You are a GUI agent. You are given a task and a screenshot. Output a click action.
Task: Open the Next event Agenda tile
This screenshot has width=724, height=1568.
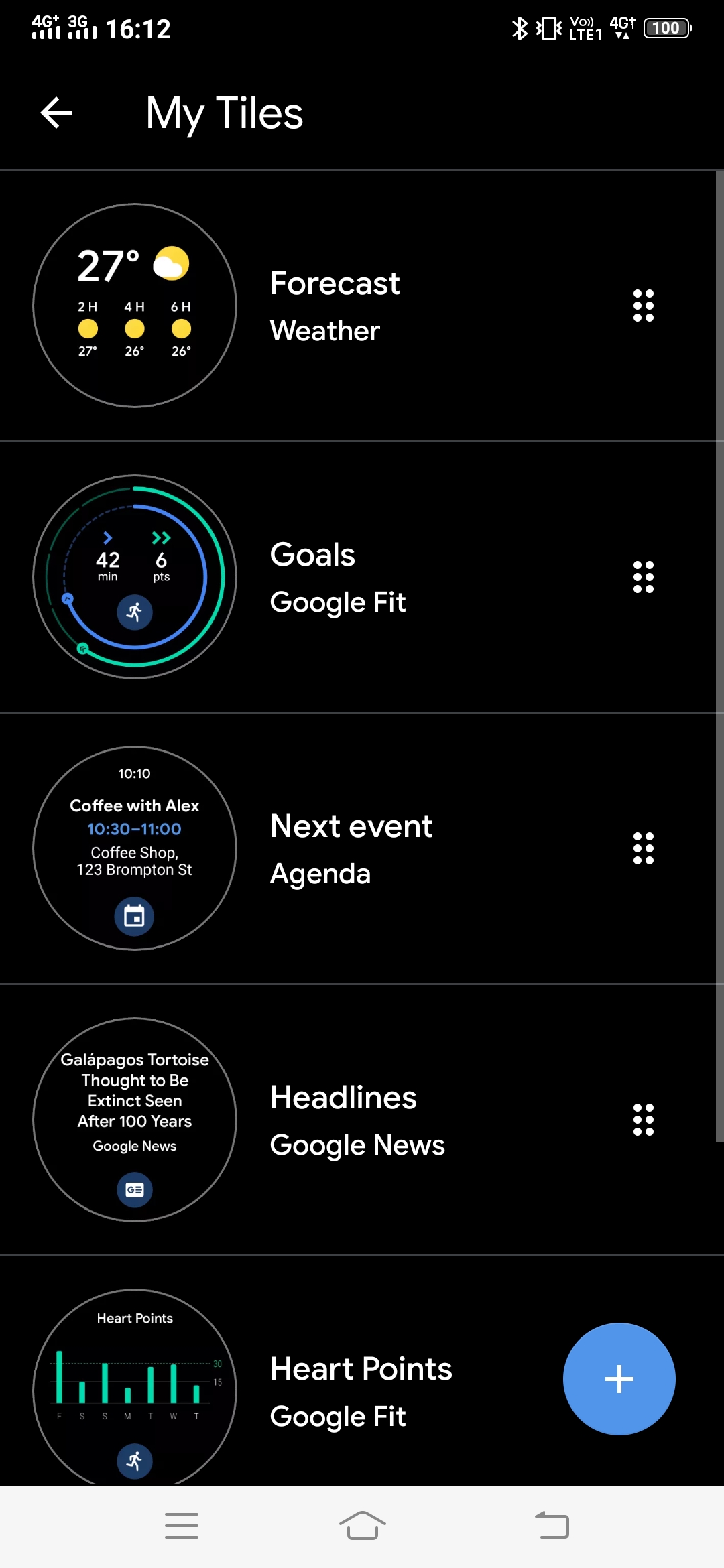tap(351, 849)
